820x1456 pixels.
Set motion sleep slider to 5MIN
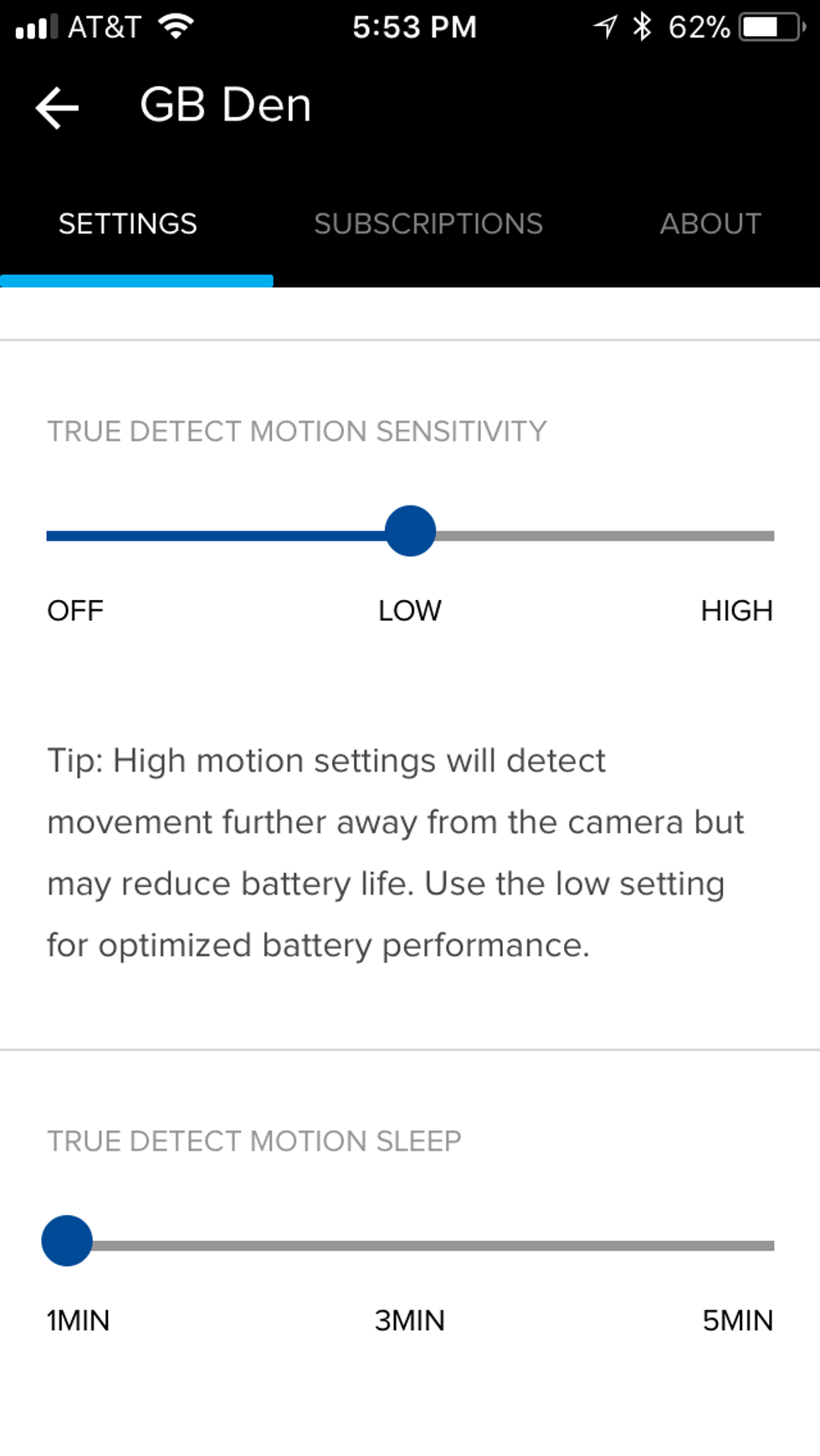click(770, 1245)
